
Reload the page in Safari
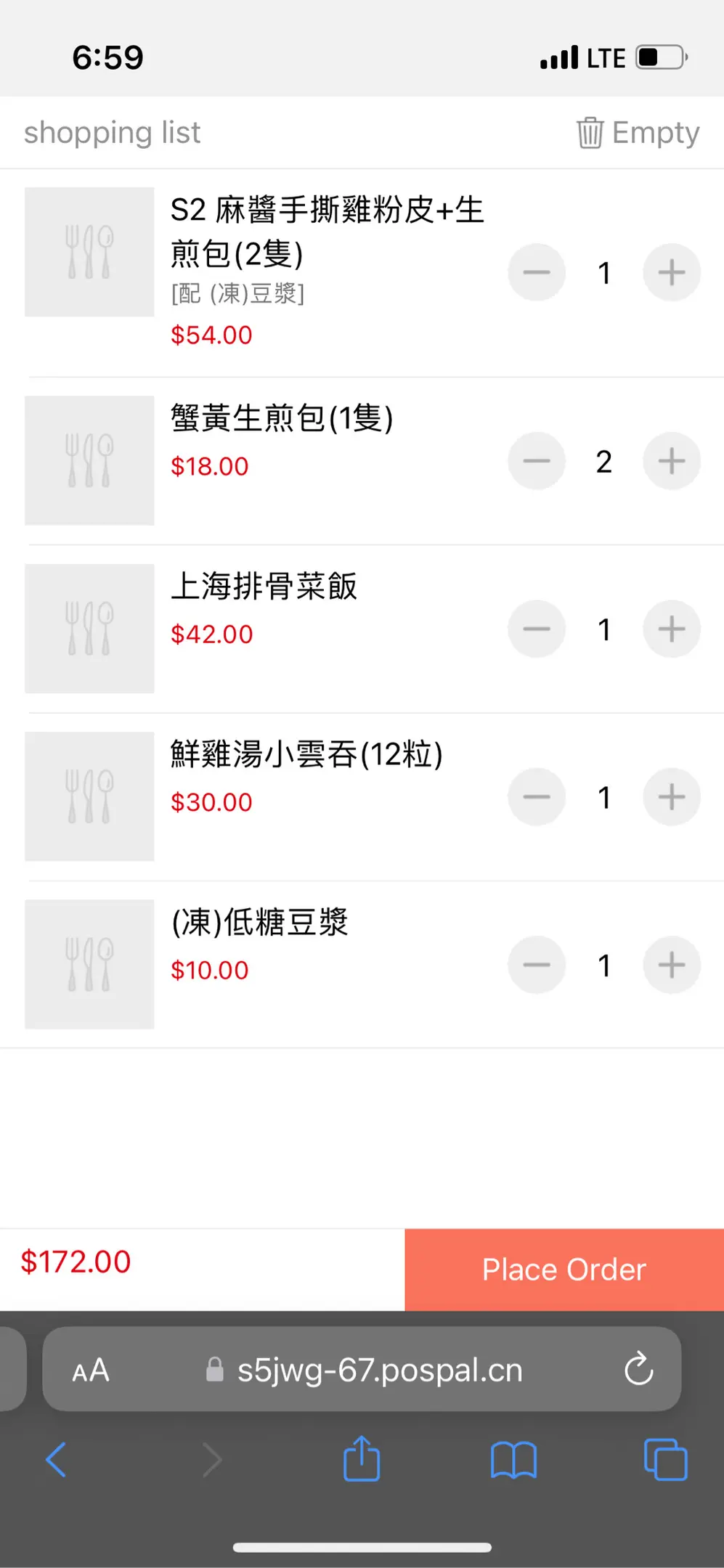point(639,1369)
